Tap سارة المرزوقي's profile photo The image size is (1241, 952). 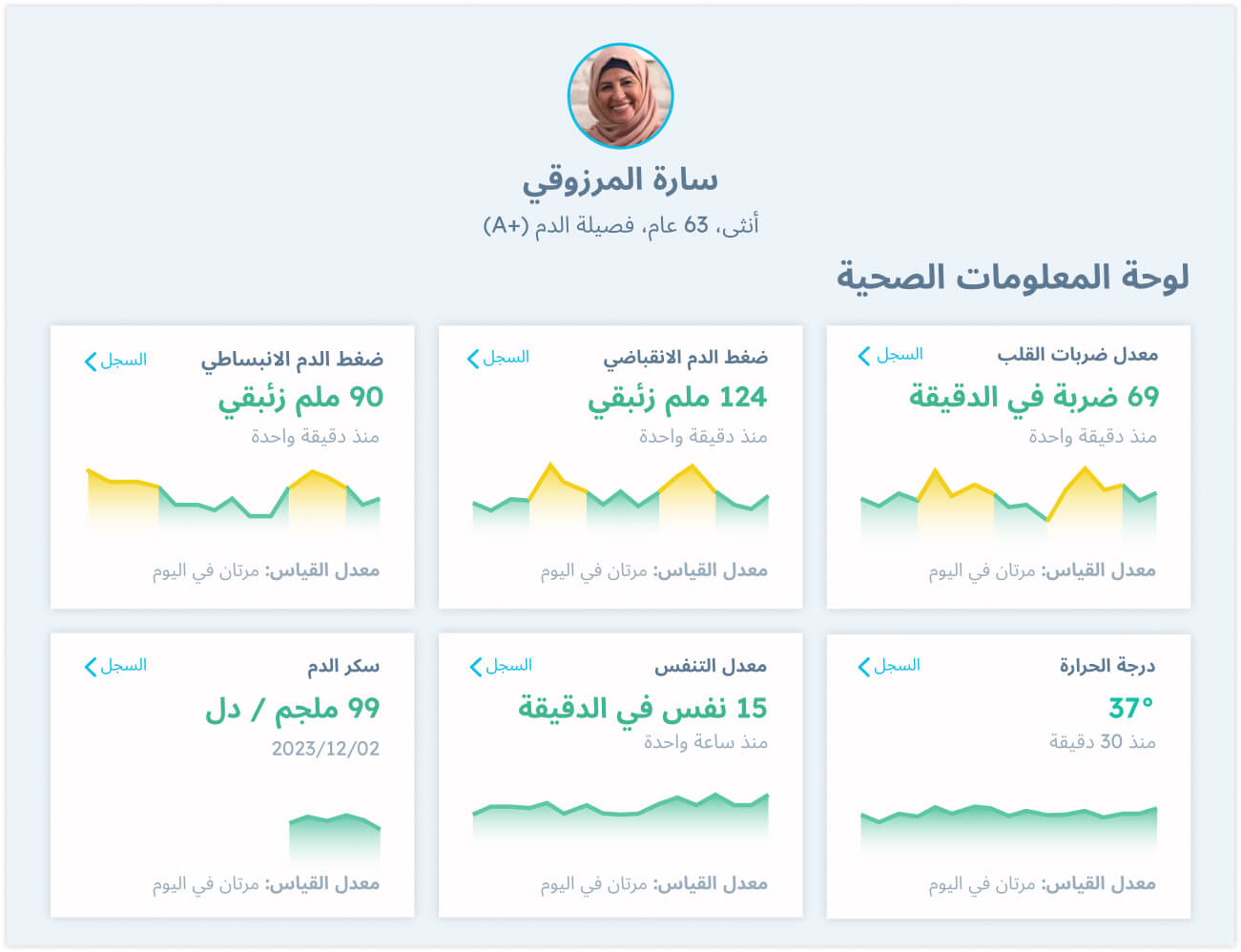[x=620, y=95]
